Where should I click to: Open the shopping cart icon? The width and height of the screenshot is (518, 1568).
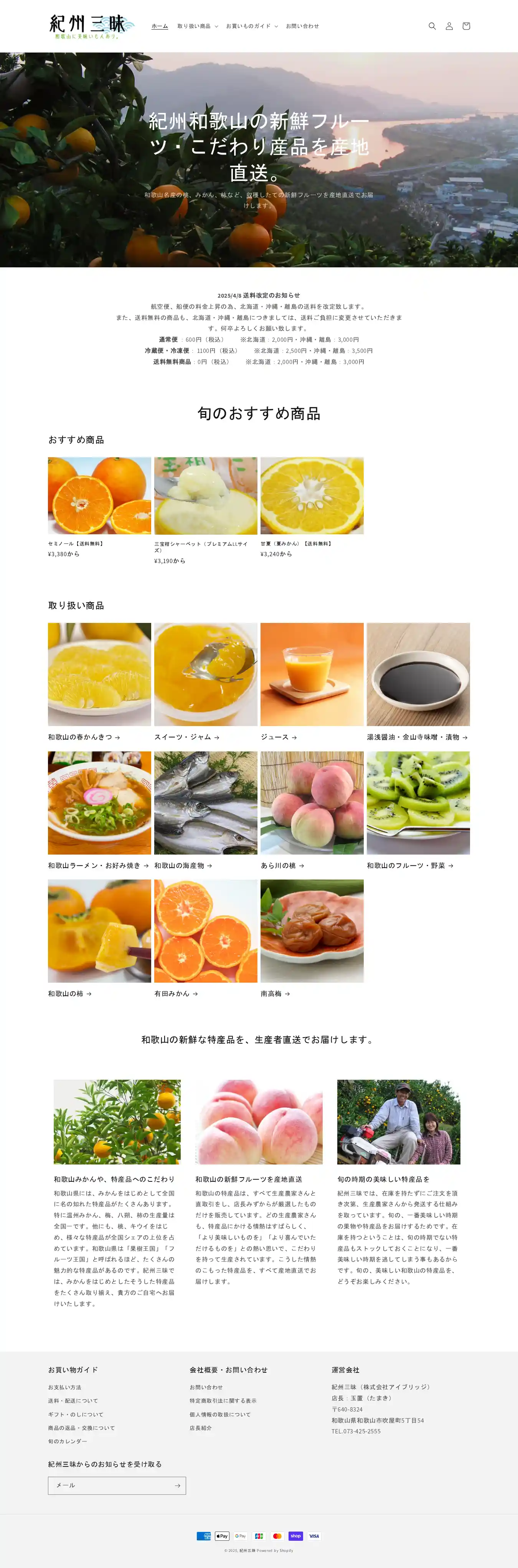(466, 26)
